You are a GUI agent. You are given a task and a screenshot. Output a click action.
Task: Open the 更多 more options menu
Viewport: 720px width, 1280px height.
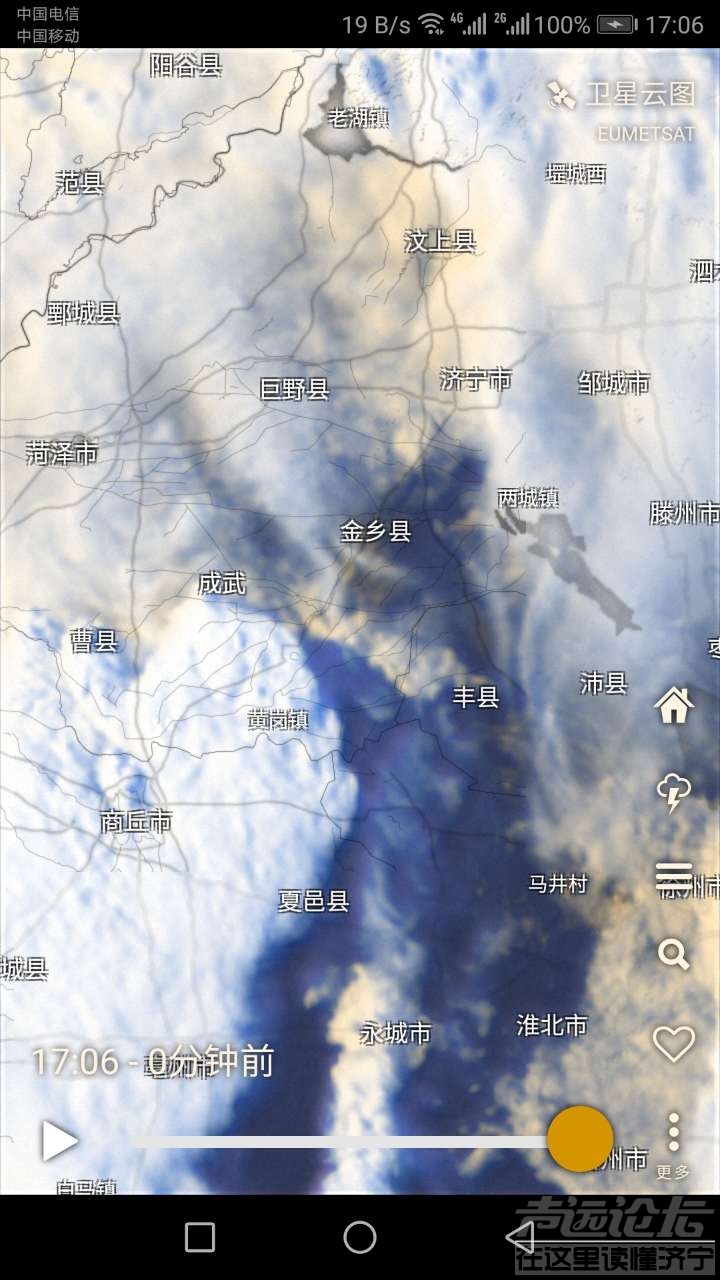674,1143
